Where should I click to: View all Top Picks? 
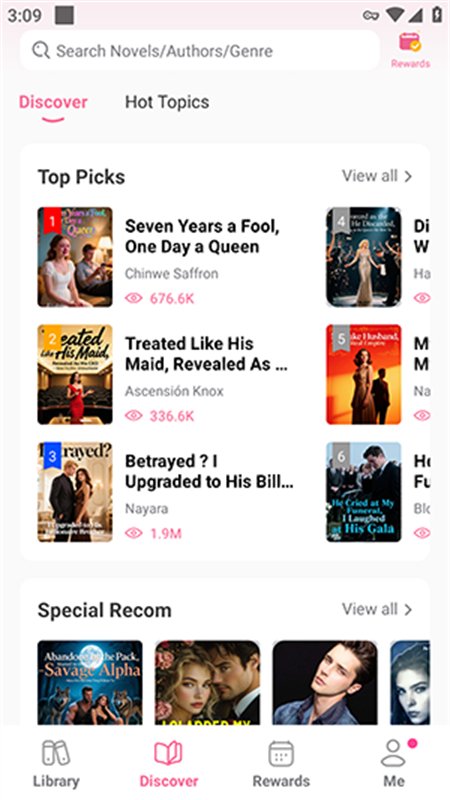[x=377, y=176]
